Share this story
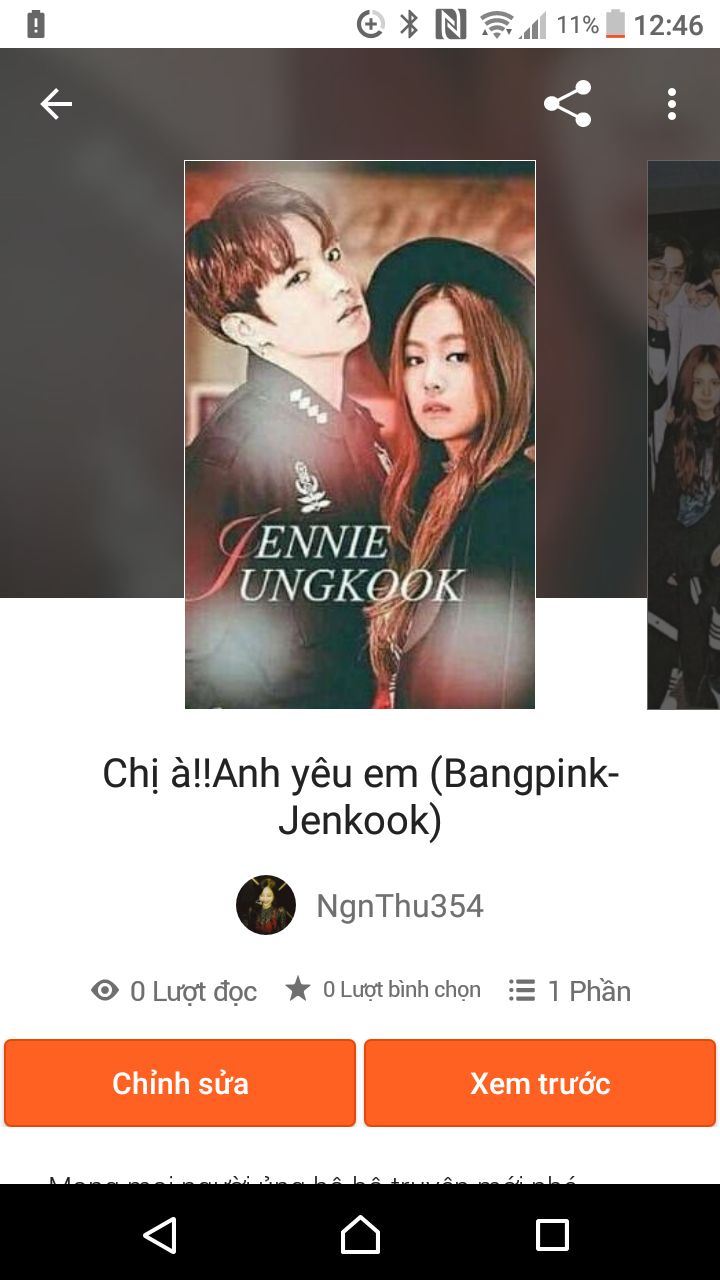This screenshot has width=720, height=1280. (x=567, y=104)
